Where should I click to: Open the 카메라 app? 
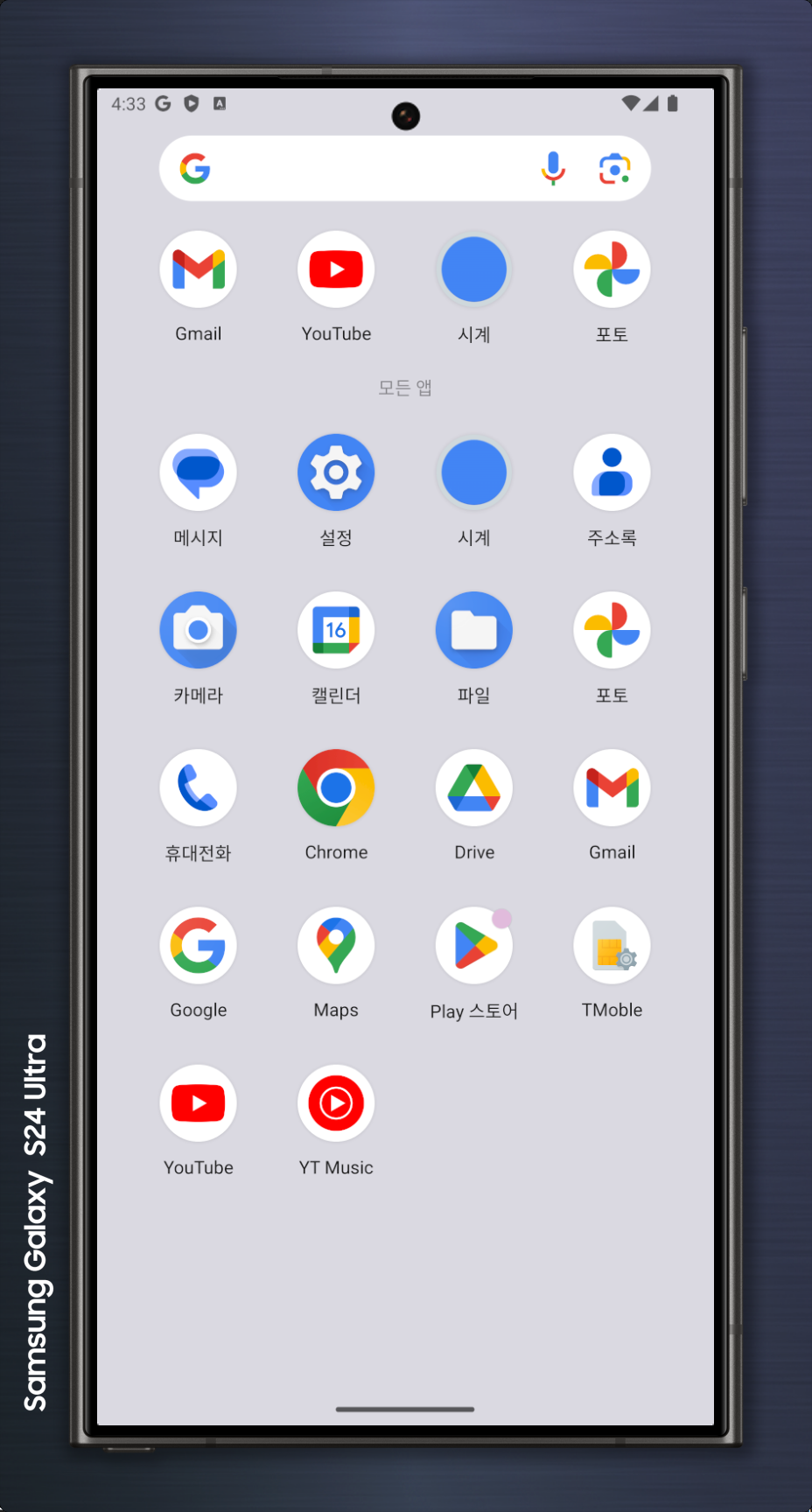pos(199,631)
